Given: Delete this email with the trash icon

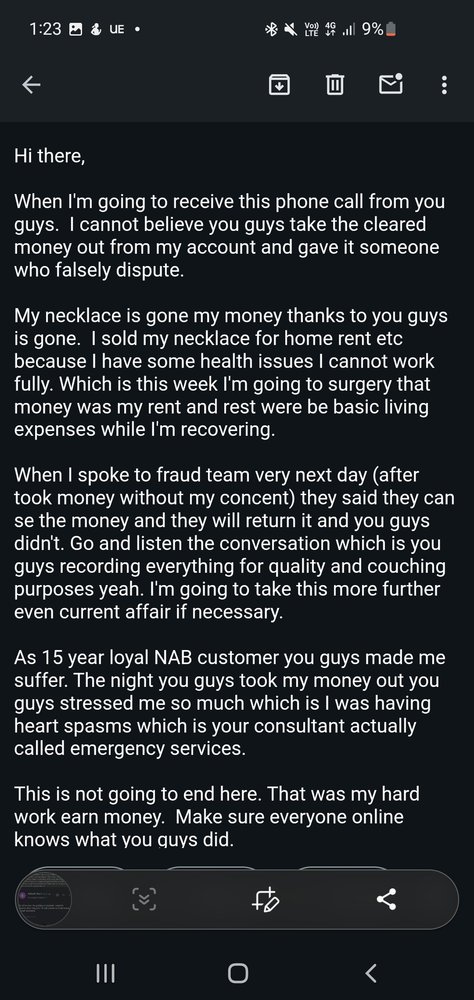Looking at the screenshot, I should click(x=335, y=85).
